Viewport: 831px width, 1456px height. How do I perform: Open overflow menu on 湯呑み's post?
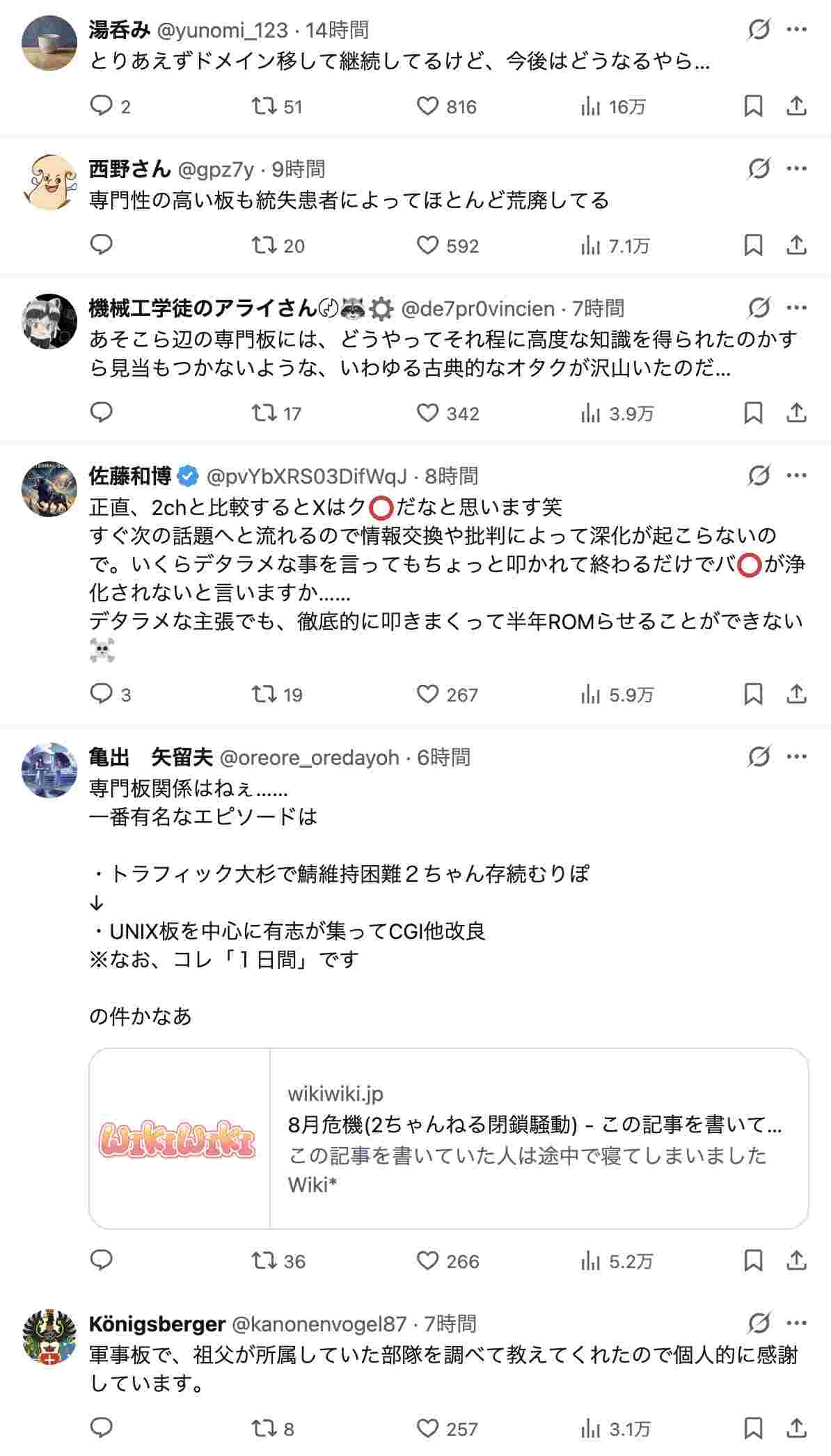(x=796, y=30)
